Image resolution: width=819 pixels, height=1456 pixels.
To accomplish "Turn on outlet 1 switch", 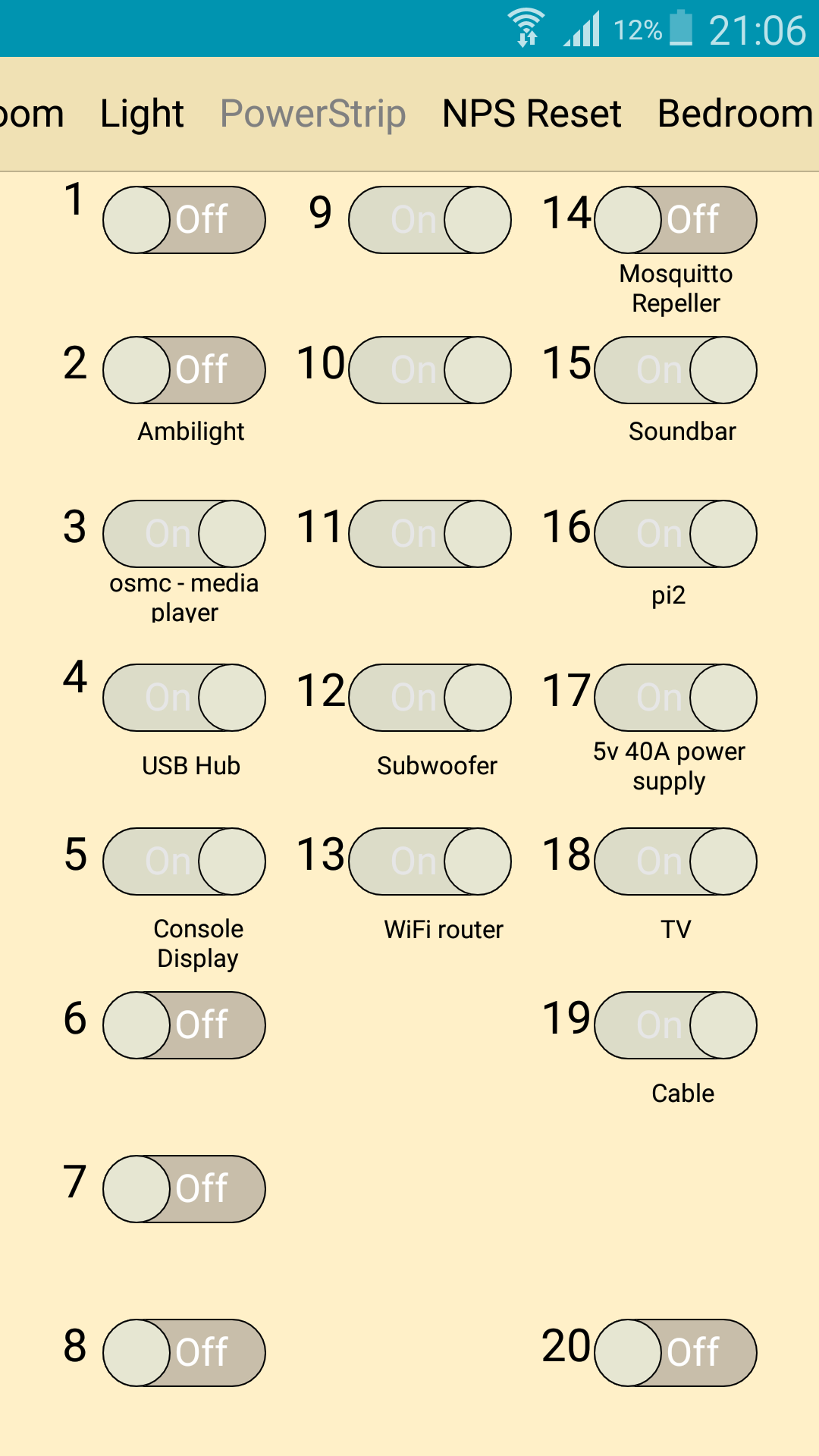I will pos(184,220).
